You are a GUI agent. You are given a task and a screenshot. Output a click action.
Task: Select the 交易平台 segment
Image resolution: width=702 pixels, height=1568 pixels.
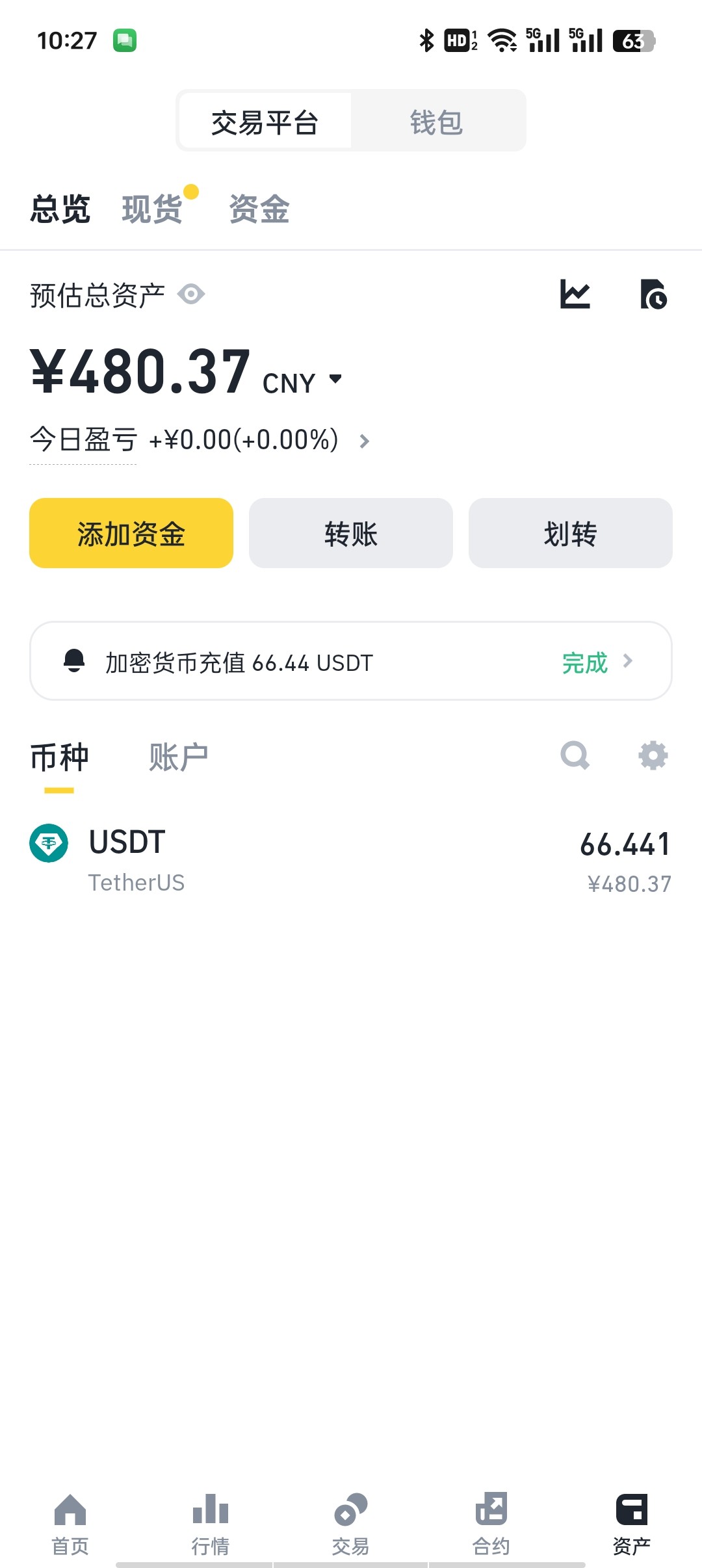point(265,122)
